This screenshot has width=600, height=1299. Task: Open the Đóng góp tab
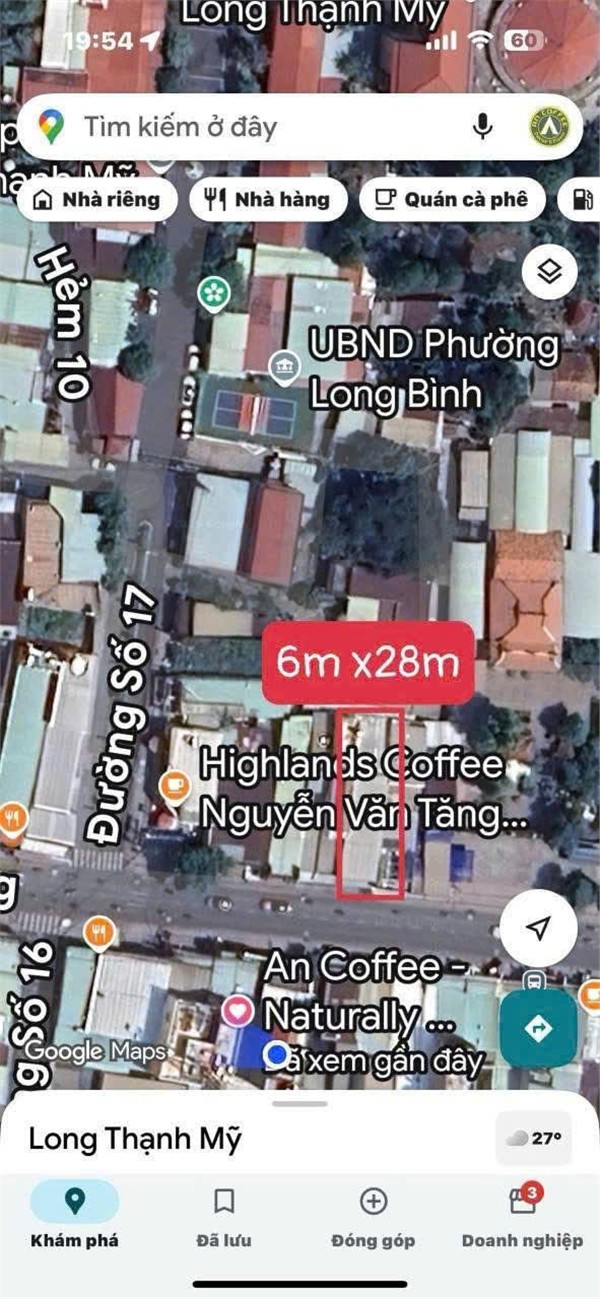373,1214
